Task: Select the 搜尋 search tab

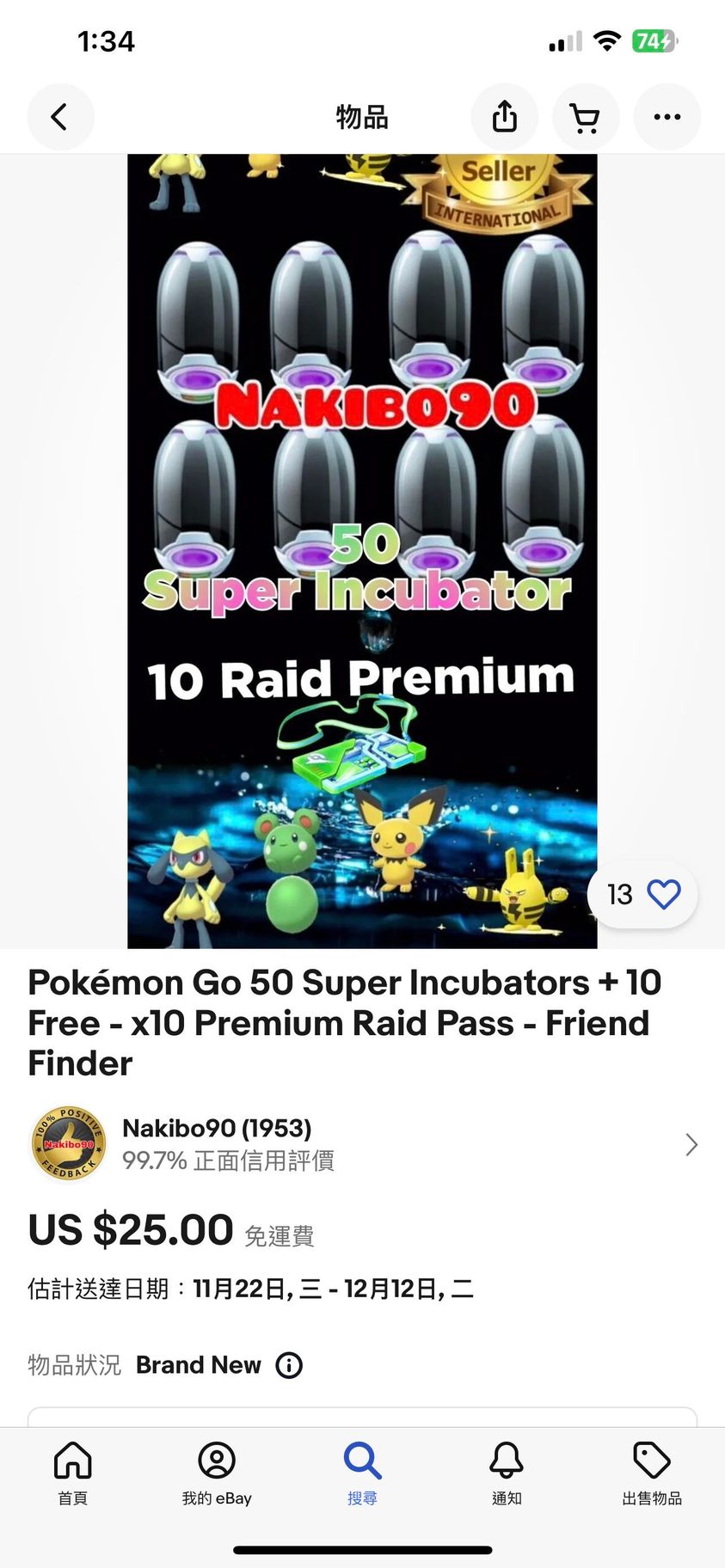Action: (x=362, y=1472)
